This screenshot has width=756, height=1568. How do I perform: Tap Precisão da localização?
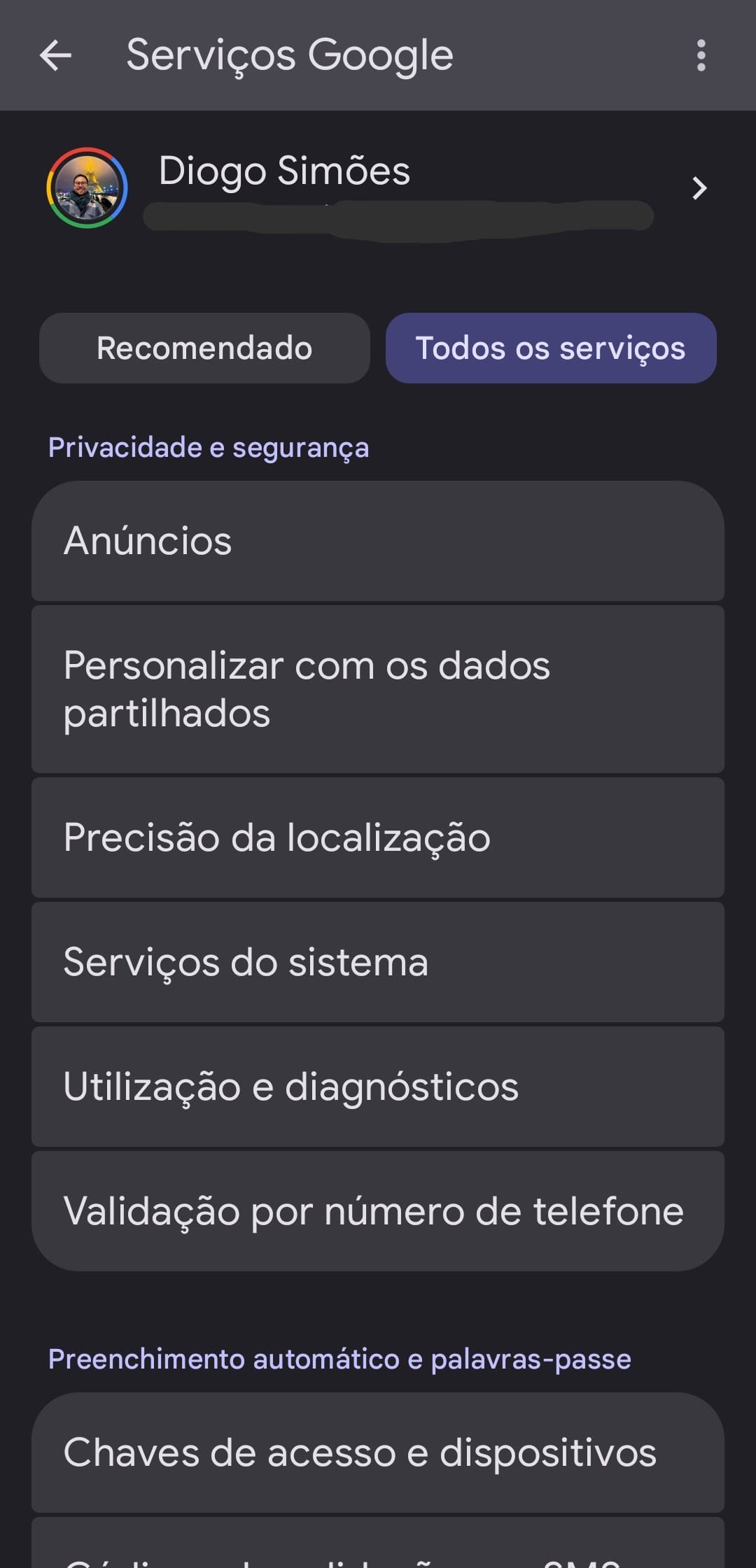pyautogui.click(x=378, y=838)
